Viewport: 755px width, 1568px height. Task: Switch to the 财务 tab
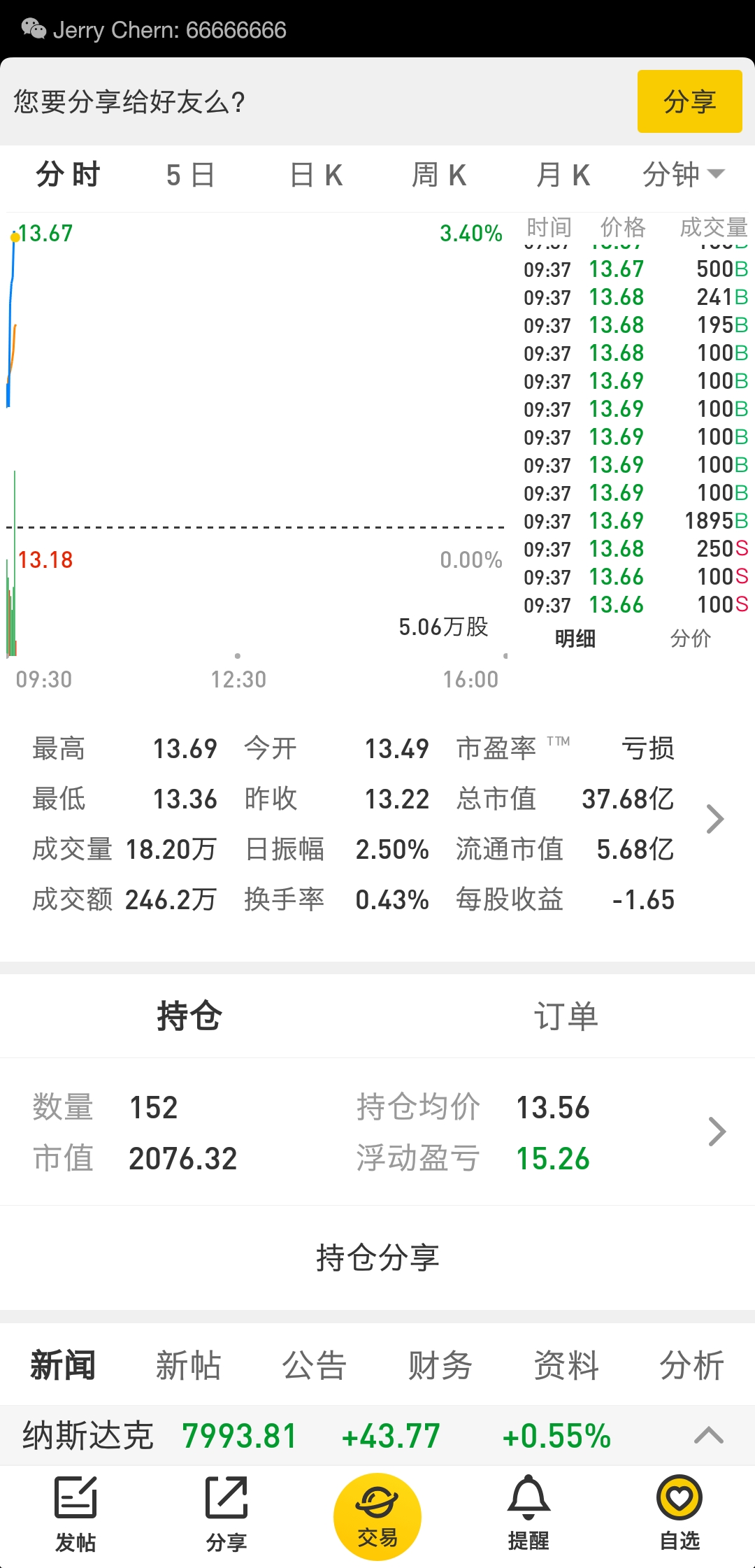pos(440,1365)
